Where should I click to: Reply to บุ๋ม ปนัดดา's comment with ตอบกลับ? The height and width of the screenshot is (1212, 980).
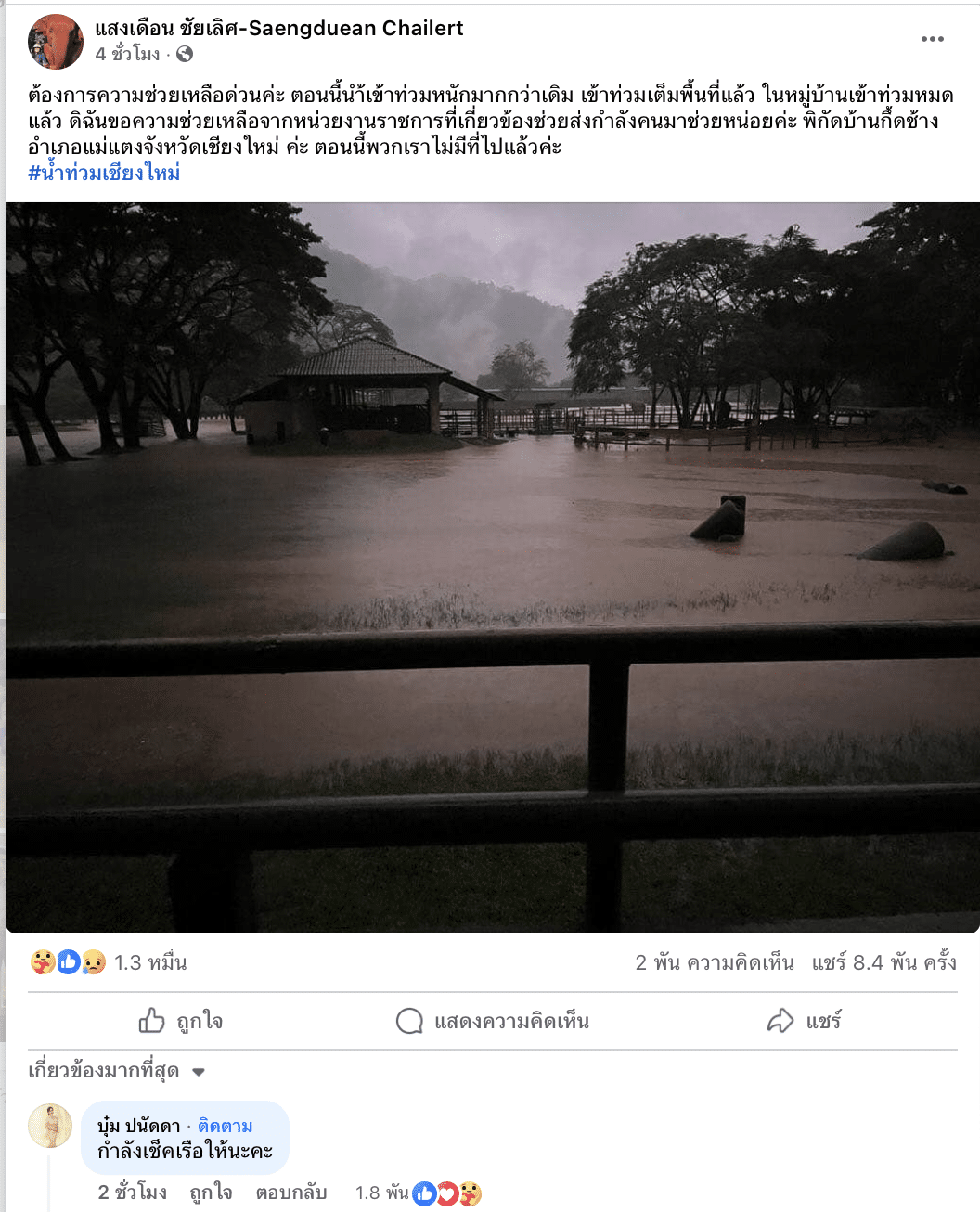coord(290,1193)
